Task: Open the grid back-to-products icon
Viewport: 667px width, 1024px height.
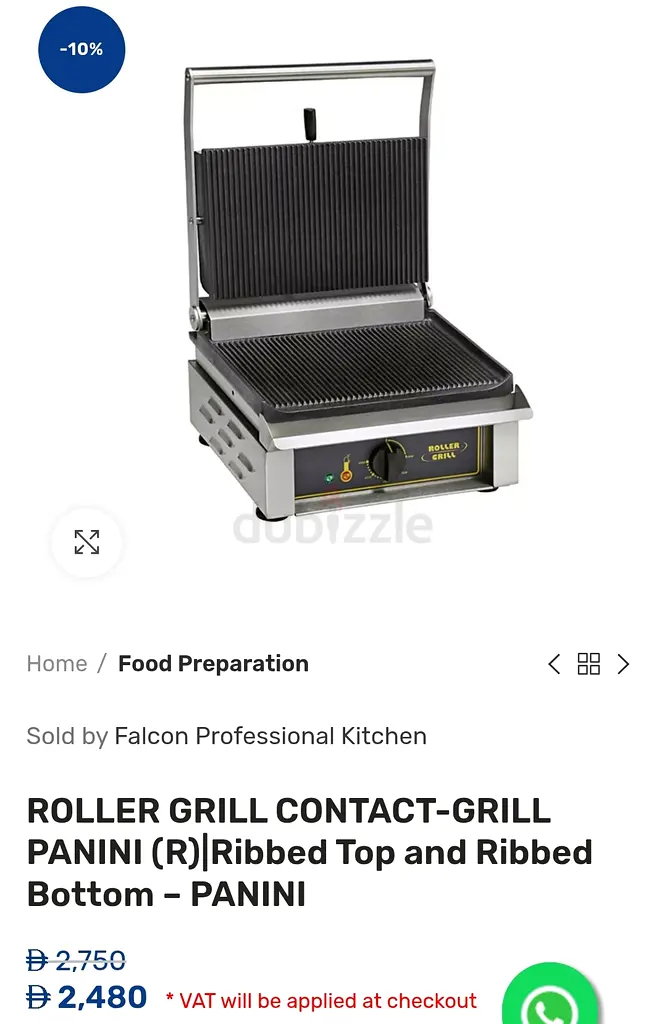Action: [589, 664]
